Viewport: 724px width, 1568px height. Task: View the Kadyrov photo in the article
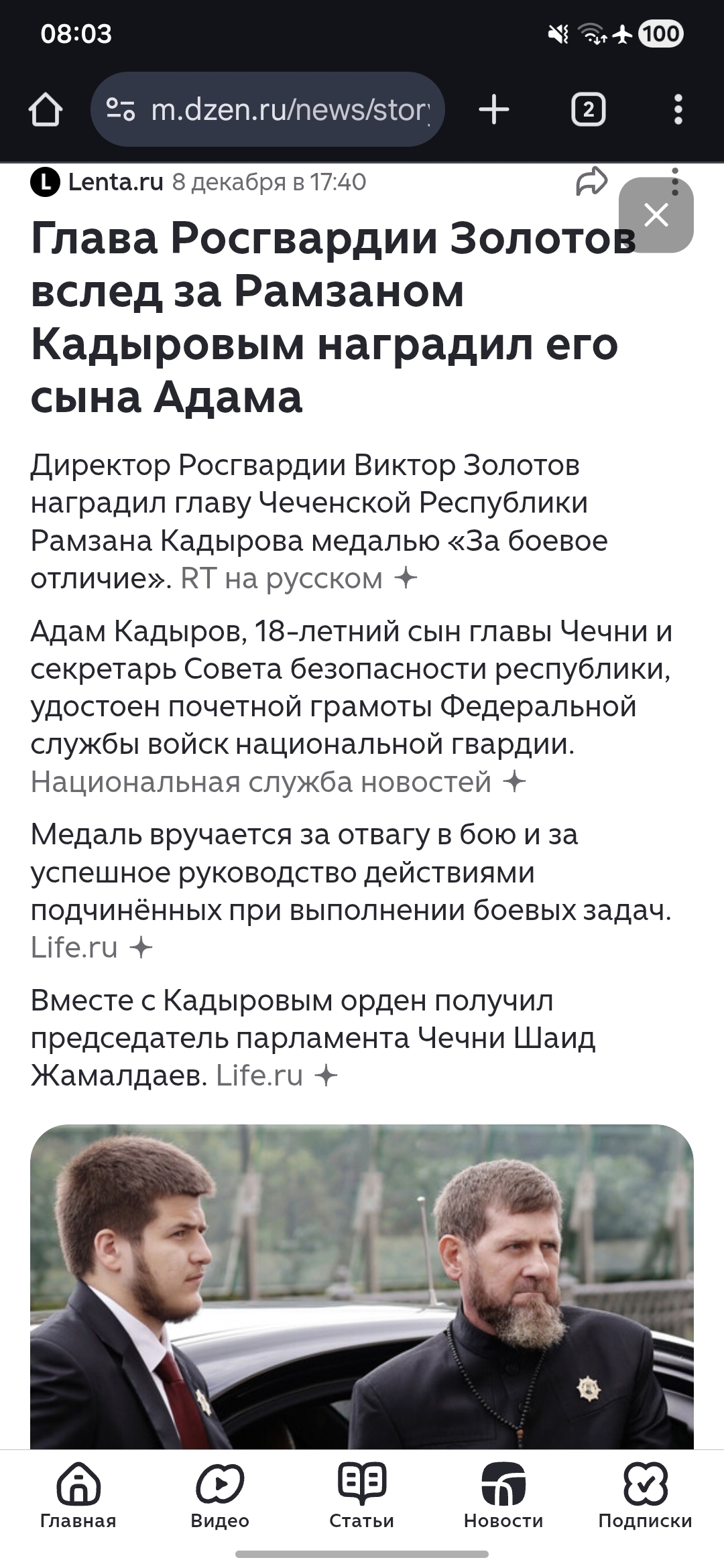(362, 1287)
